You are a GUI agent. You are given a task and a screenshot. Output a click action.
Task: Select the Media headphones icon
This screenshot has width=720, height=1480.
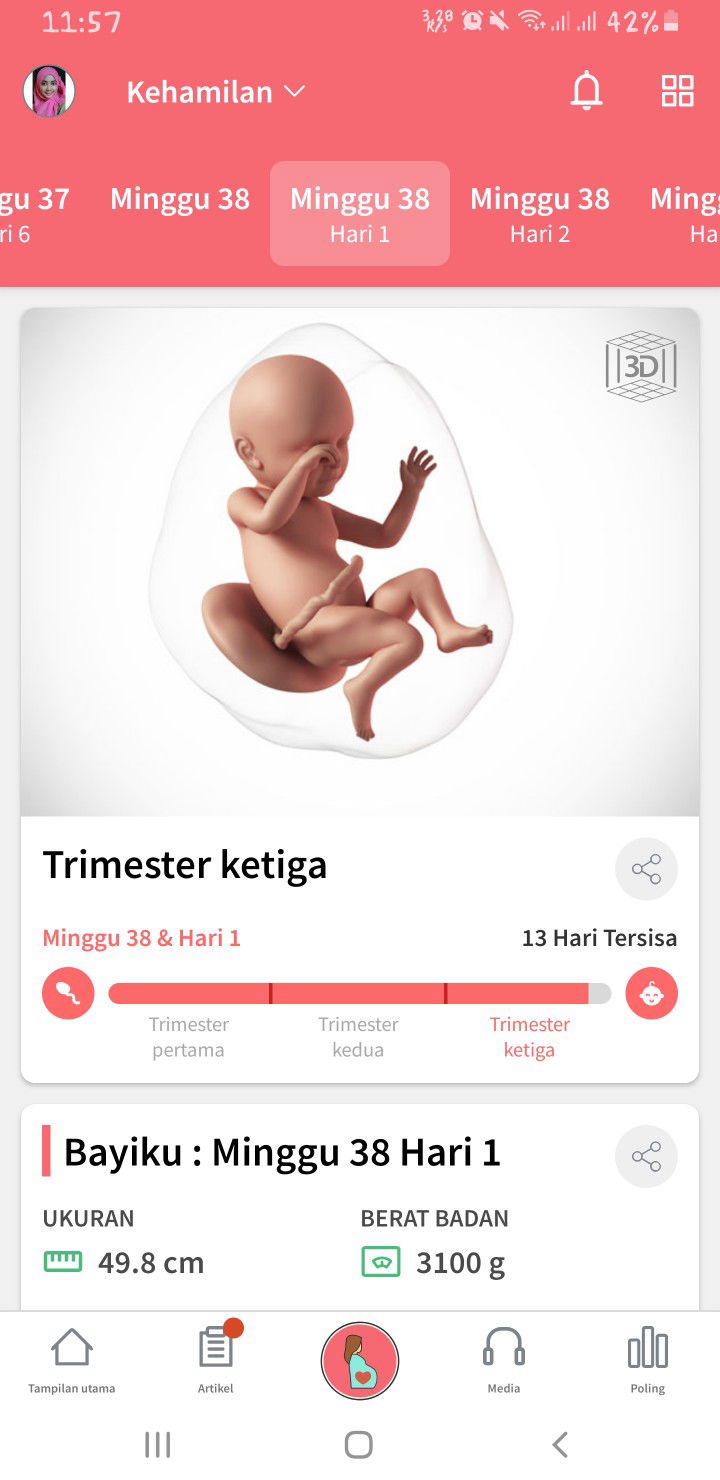[503, 1355]
